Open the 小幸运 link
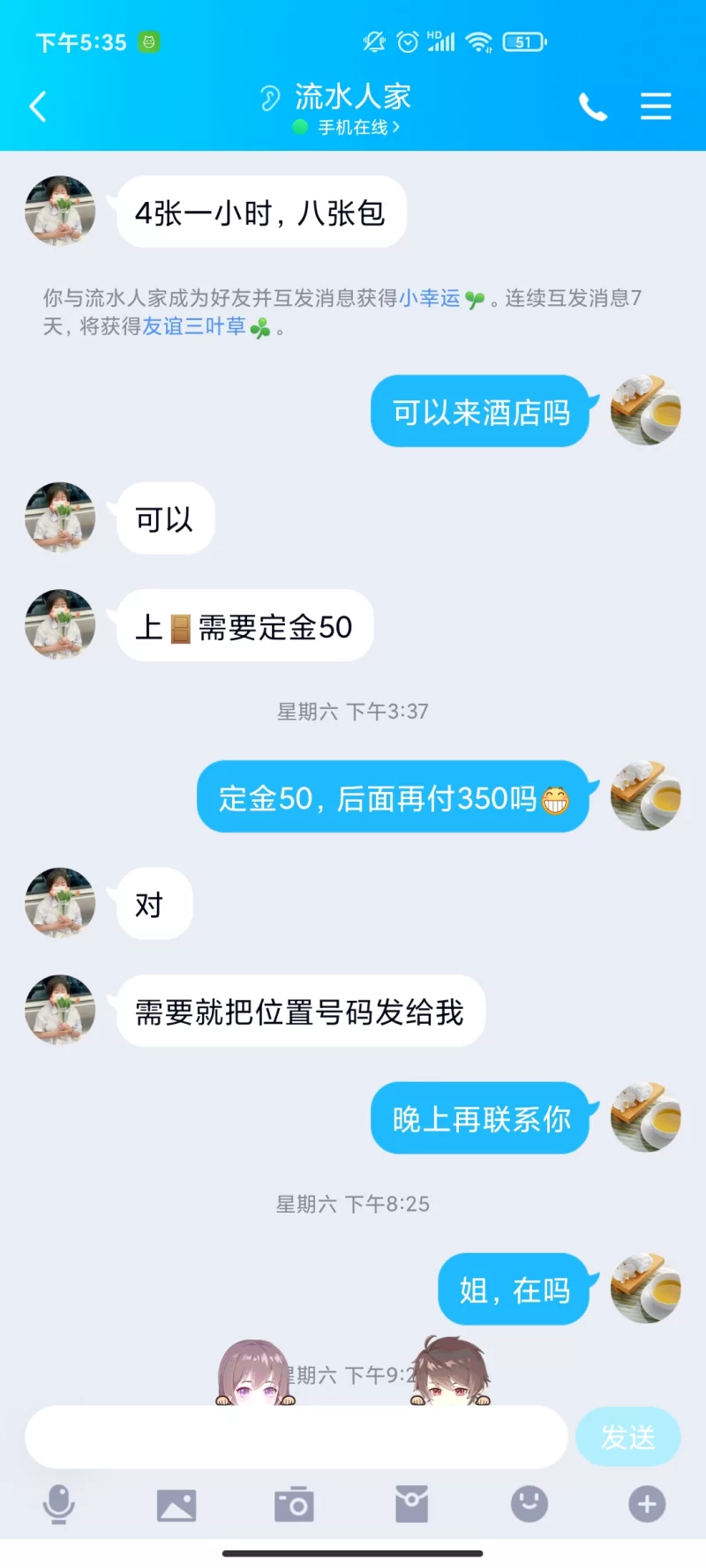The height and width of the screenshot is (1568, 706). click(x=430, y=298)
